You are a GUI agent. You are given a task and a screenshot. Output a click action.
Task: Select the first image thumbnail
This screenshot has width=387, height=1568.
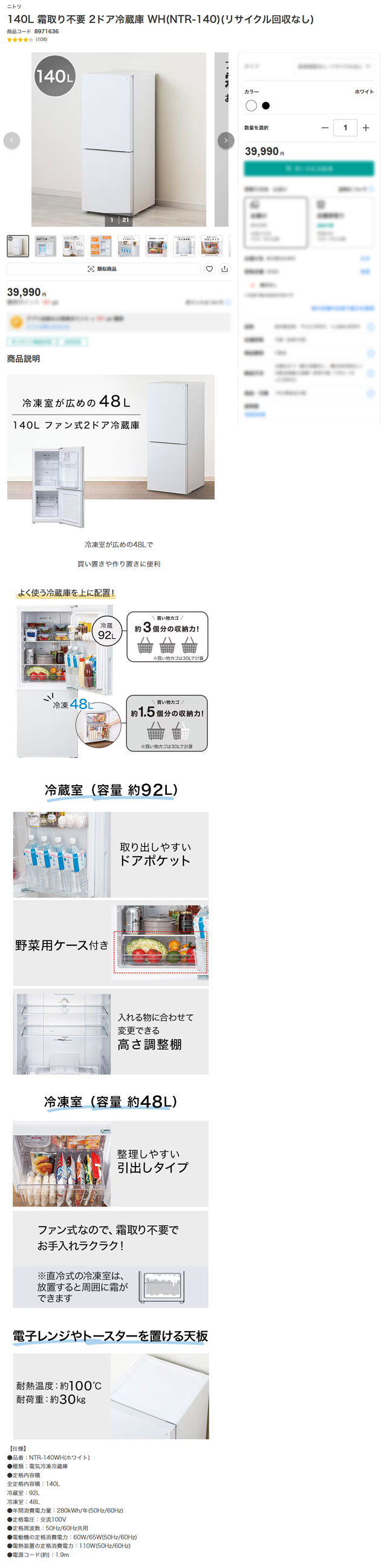pyautogui.click(x=18, y=246)
